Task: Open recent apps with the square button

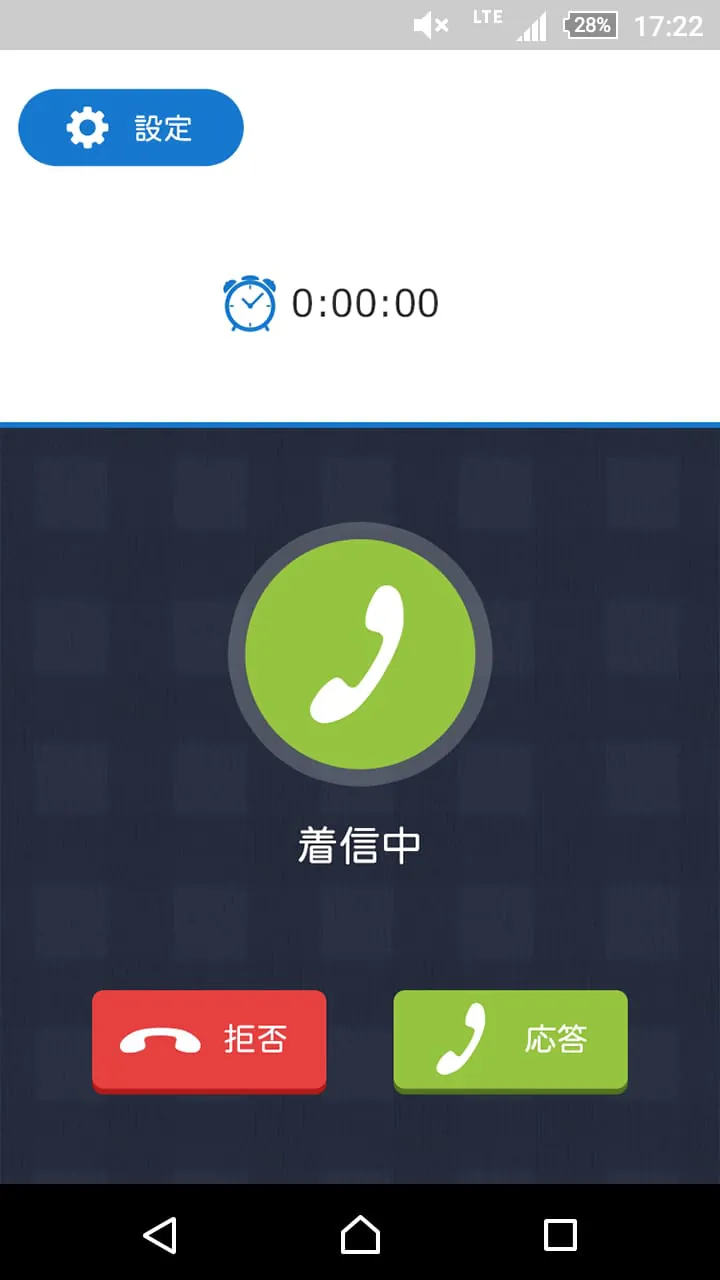Action: (560, 1237)
